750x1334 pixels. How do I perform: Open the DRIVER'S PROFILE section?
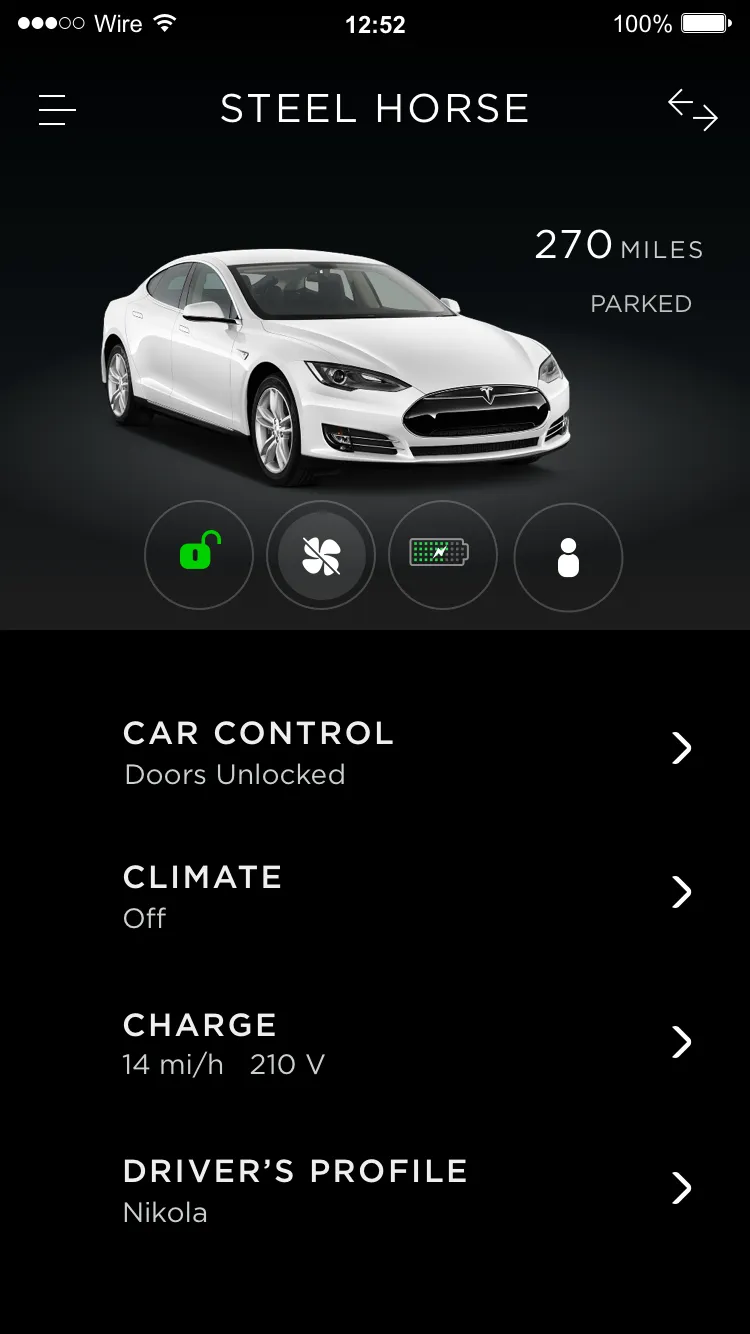tap(682, 1188)
